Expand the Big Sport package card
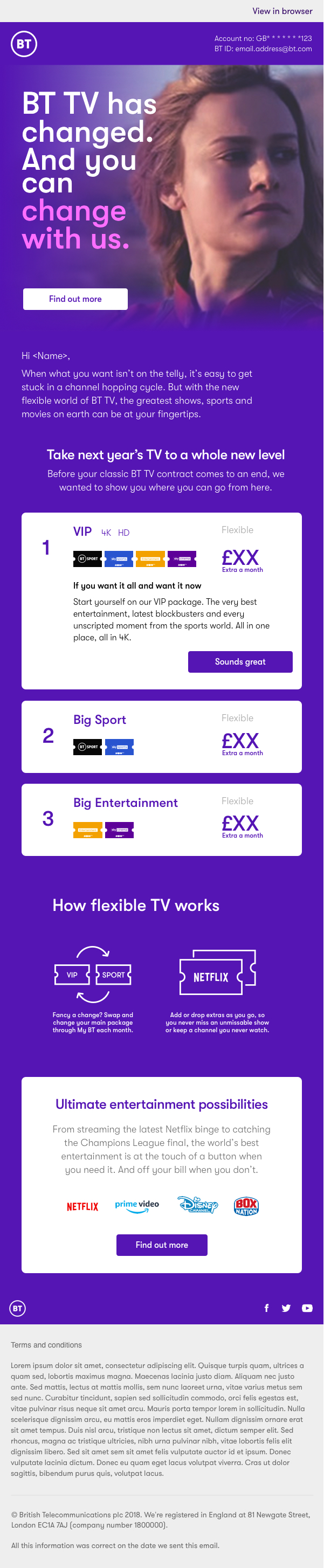This screenshot has height=1568, width=324. click(161, 736)
